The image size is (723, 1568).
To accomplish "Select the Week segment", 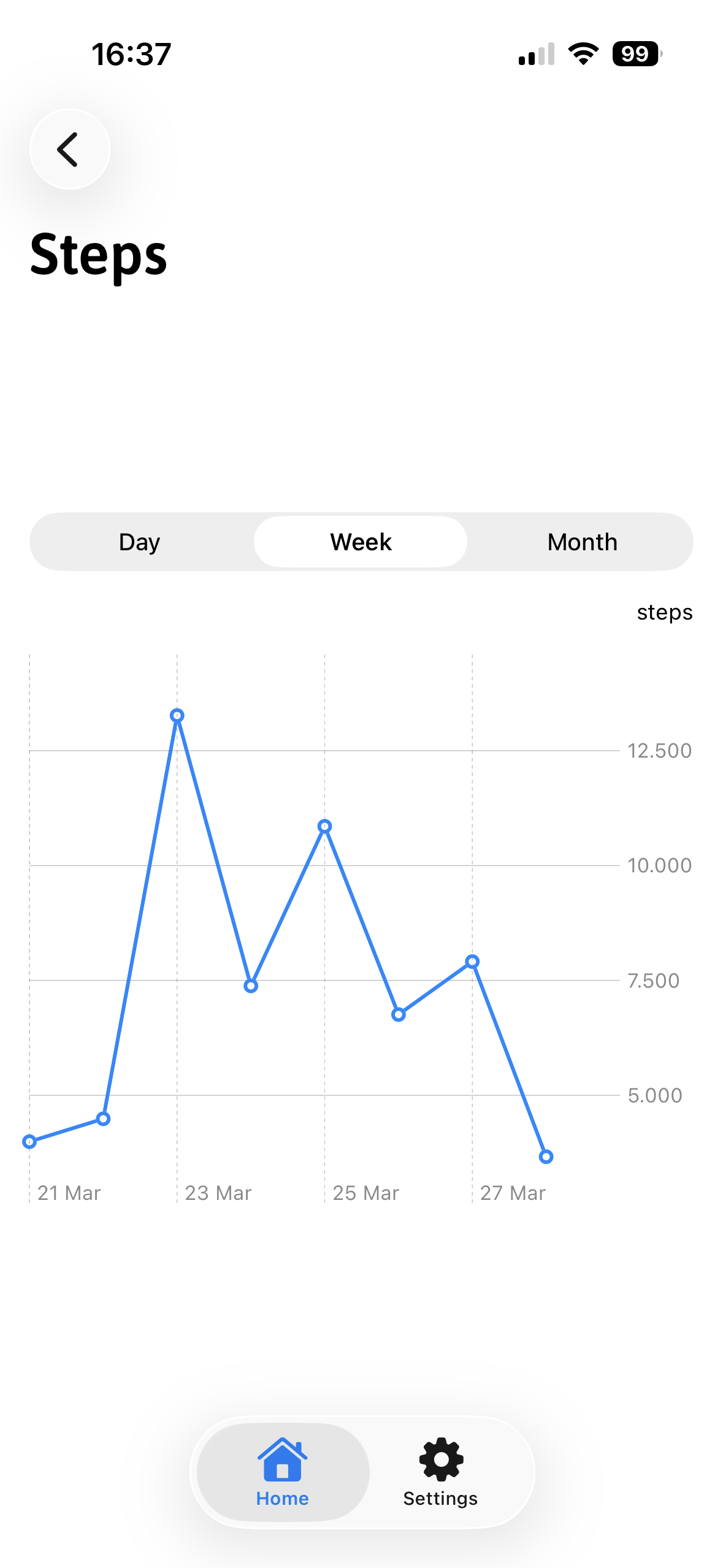I will point(361,542).
